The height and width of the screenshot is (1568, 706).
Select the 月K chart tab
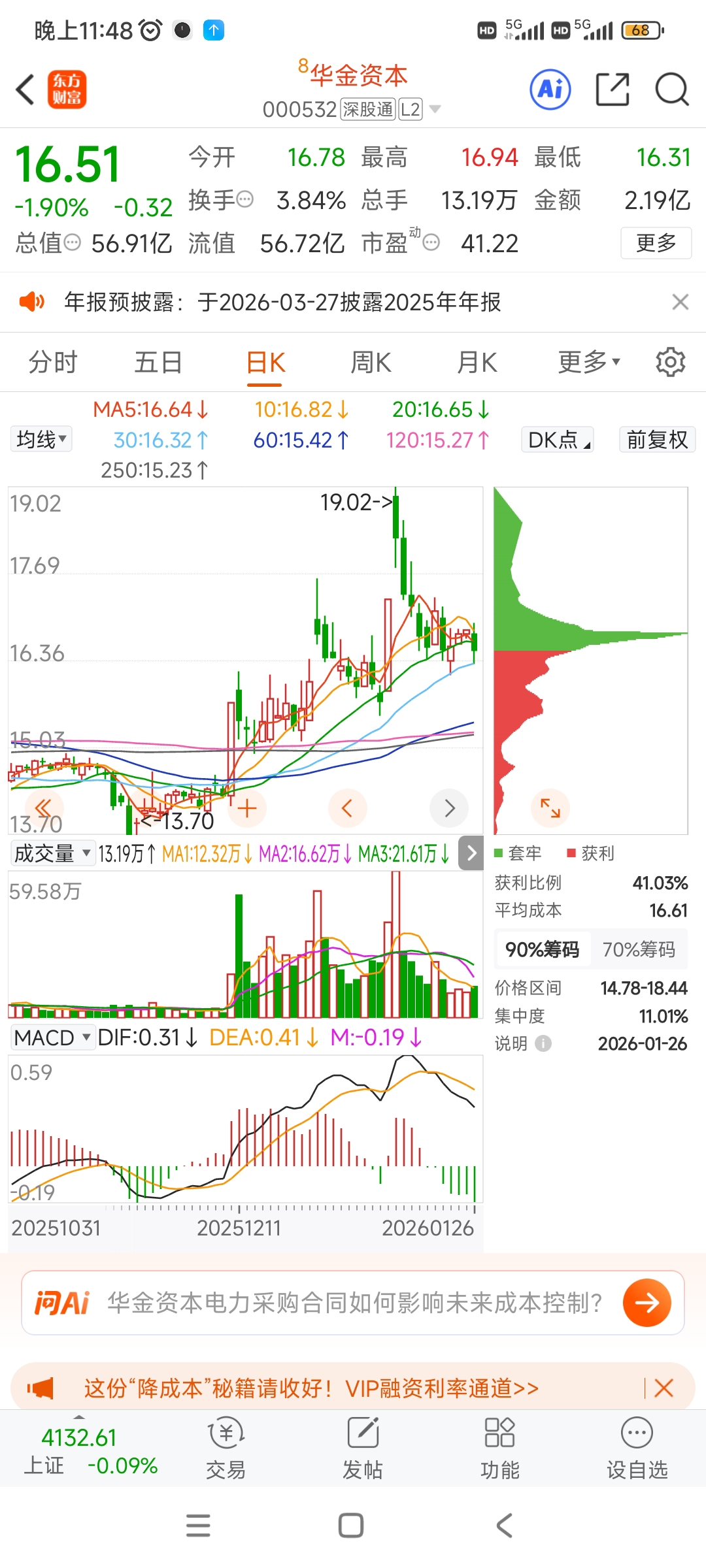coord(477,362)
